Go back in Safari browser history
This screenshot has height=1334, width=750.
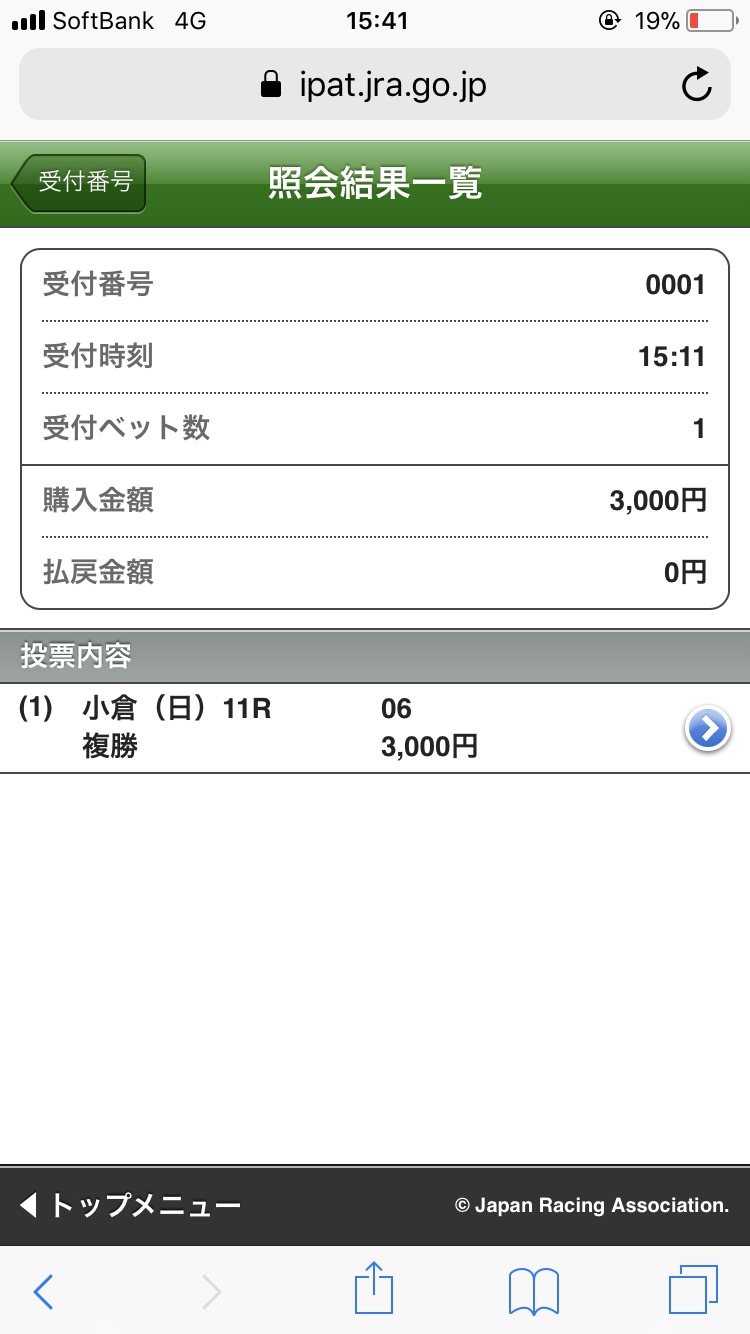click(x=43, y=1292)
